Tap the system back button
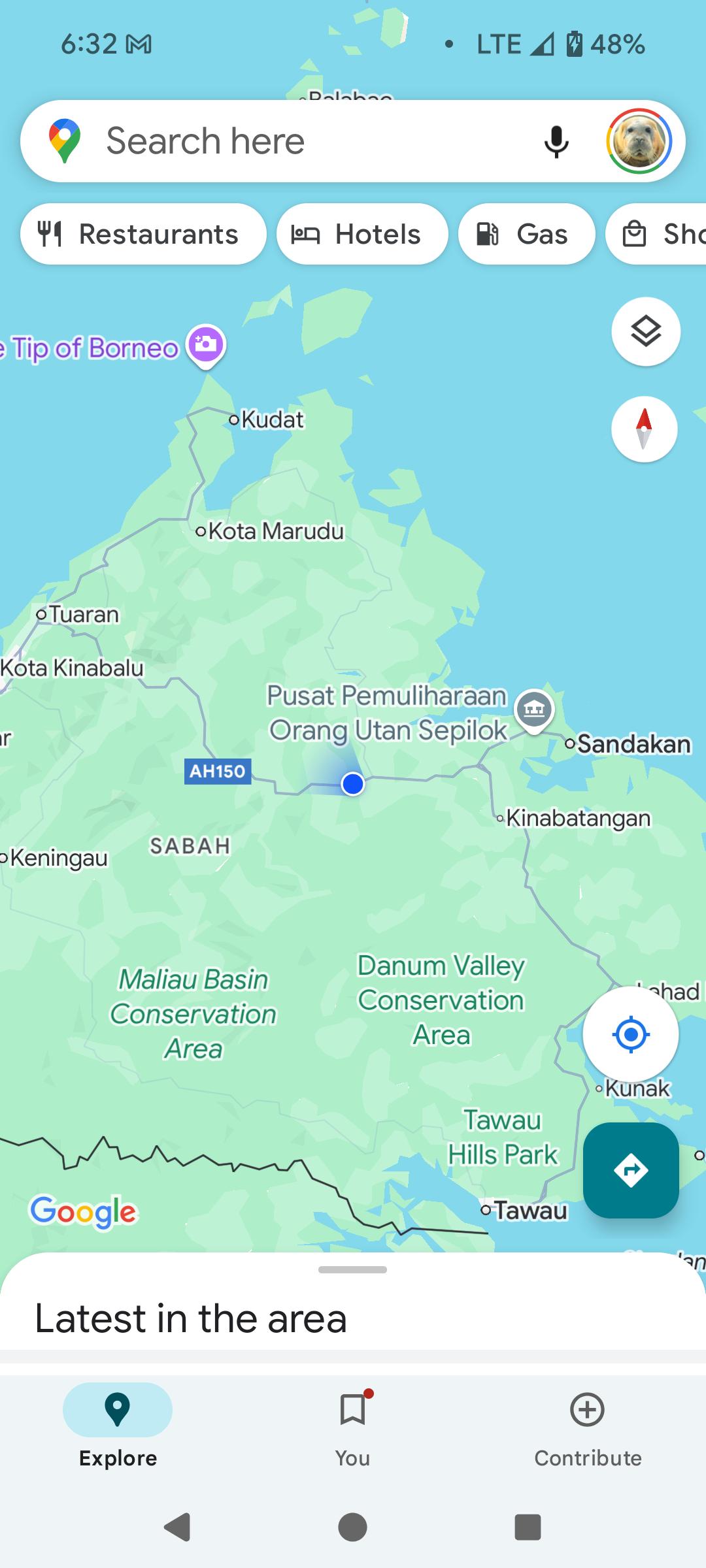706x1568 pixels. coord(176,1527)
